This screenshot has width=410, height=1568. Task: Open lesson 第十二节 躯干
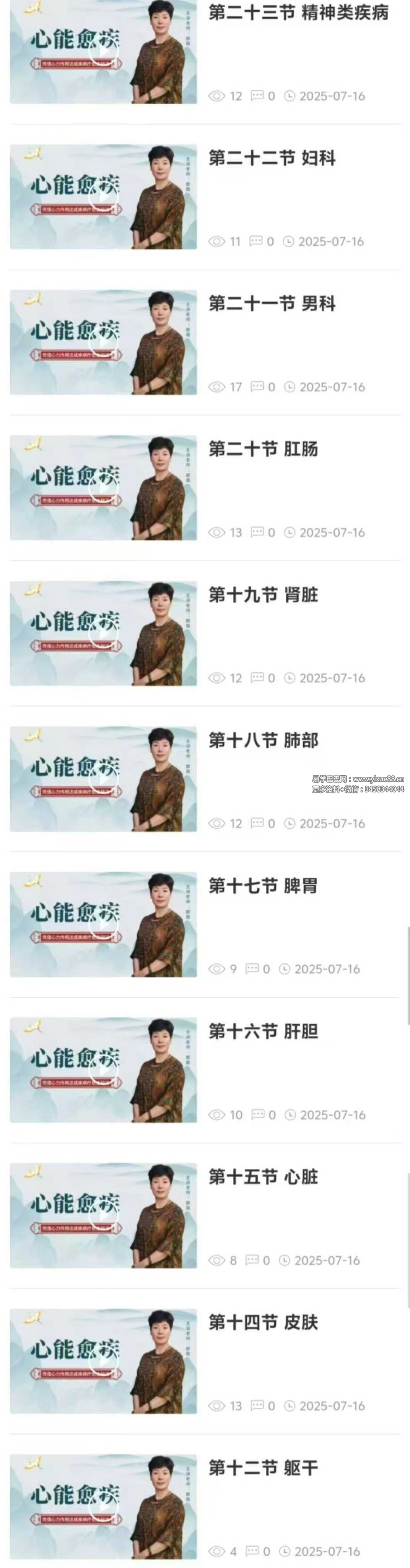click(x=263, y=1468)
